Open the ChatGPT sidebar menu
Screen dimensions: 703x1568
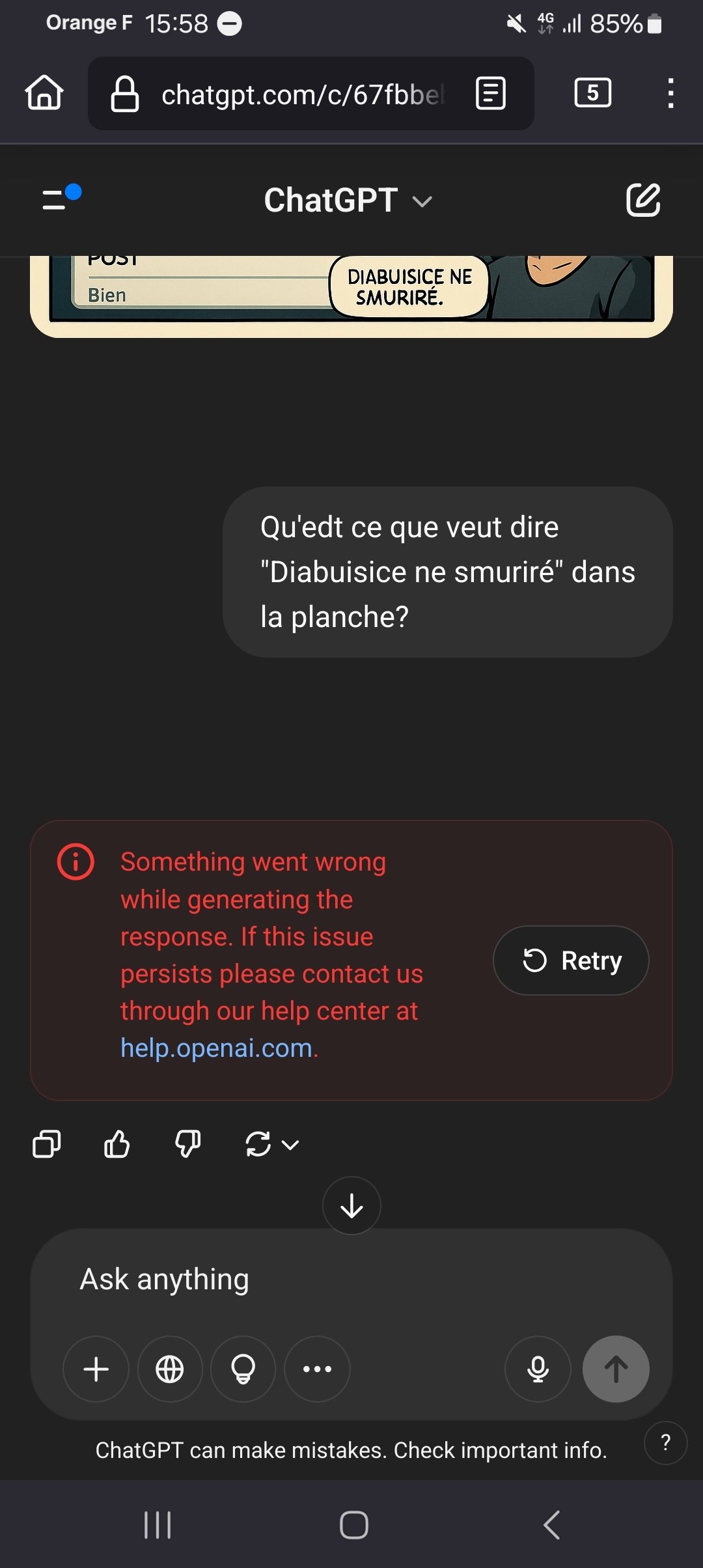point(61,198)
